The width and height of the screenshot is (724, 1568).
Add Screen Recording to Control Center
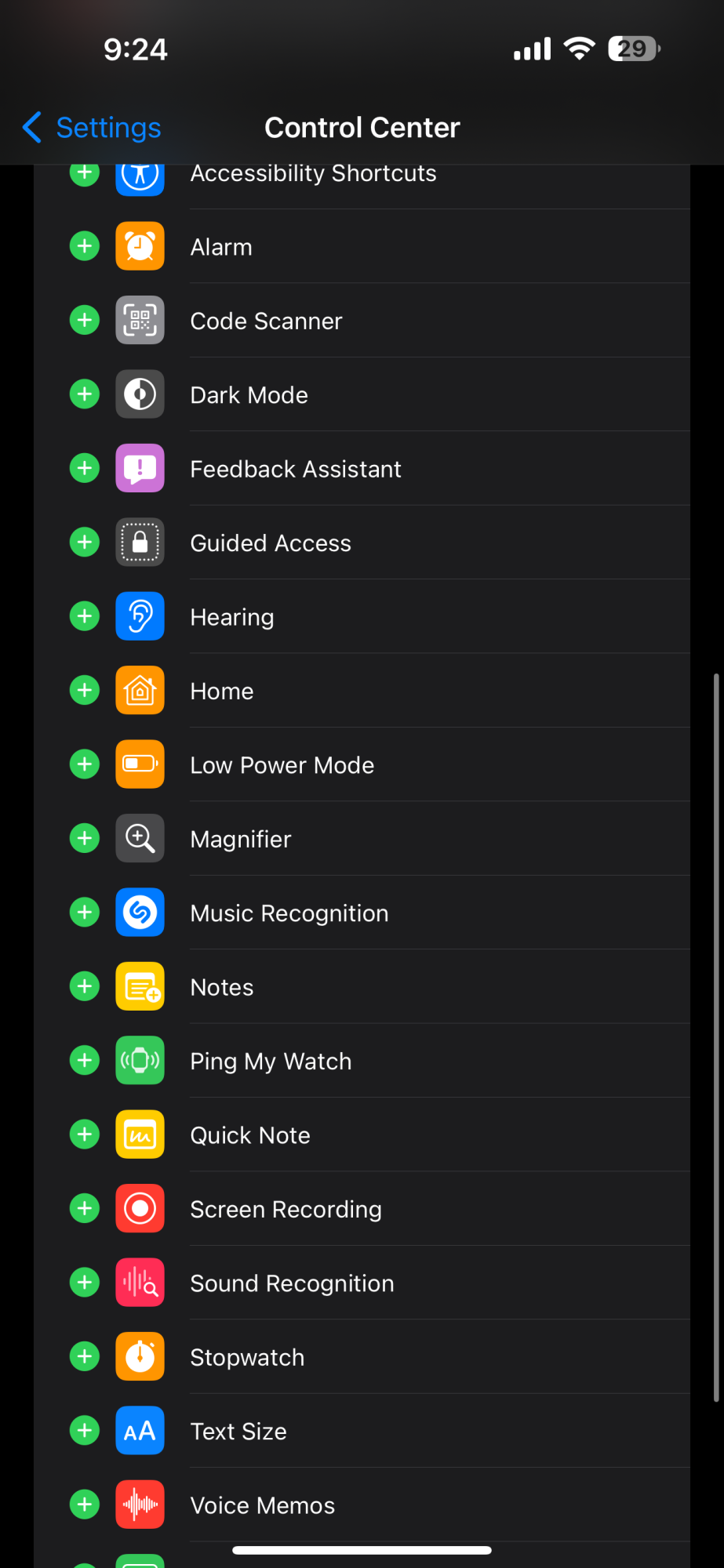coord(85,1208)
